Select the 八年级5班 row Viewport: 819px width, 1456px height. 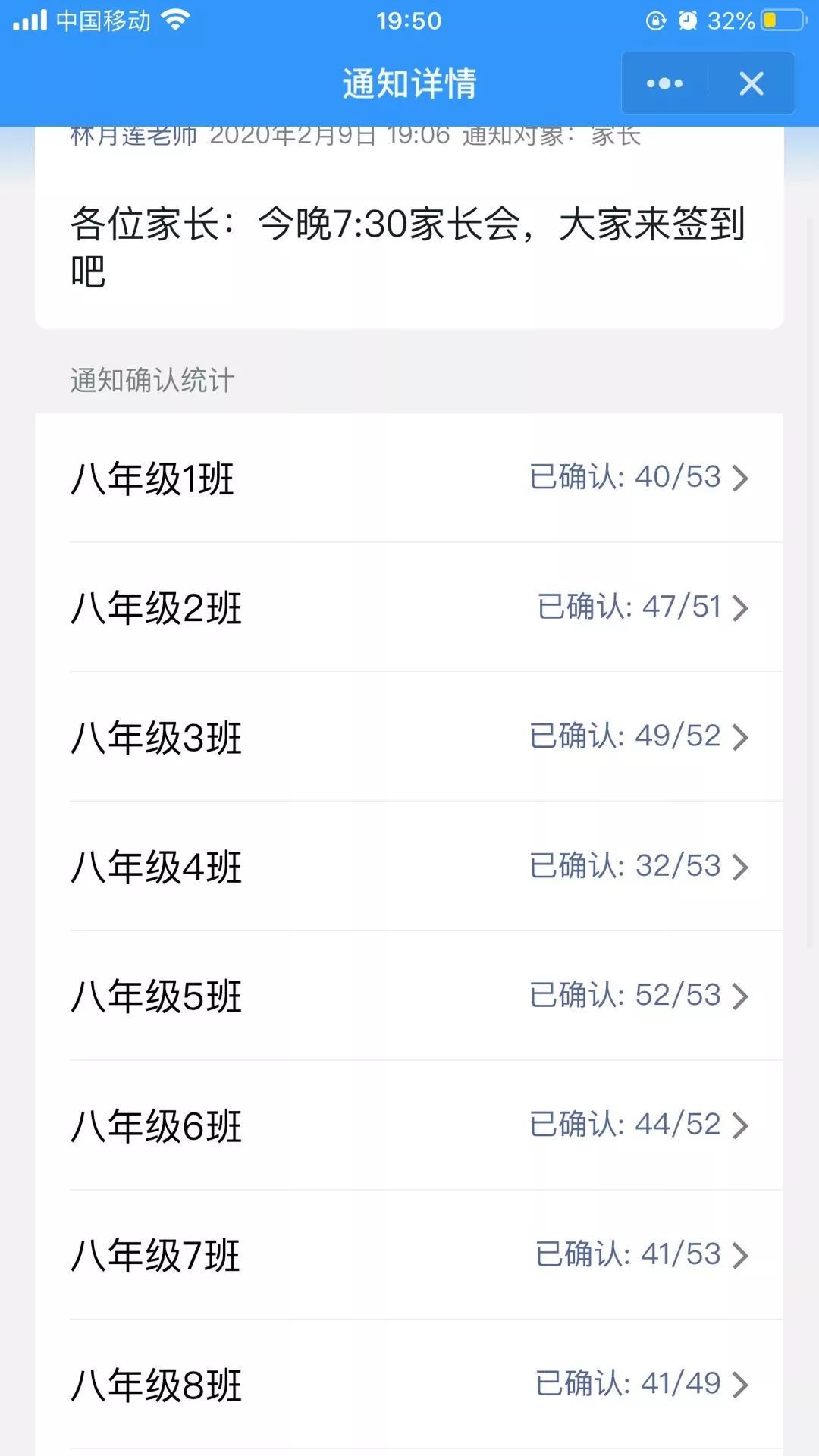click(x=409, y=996)
